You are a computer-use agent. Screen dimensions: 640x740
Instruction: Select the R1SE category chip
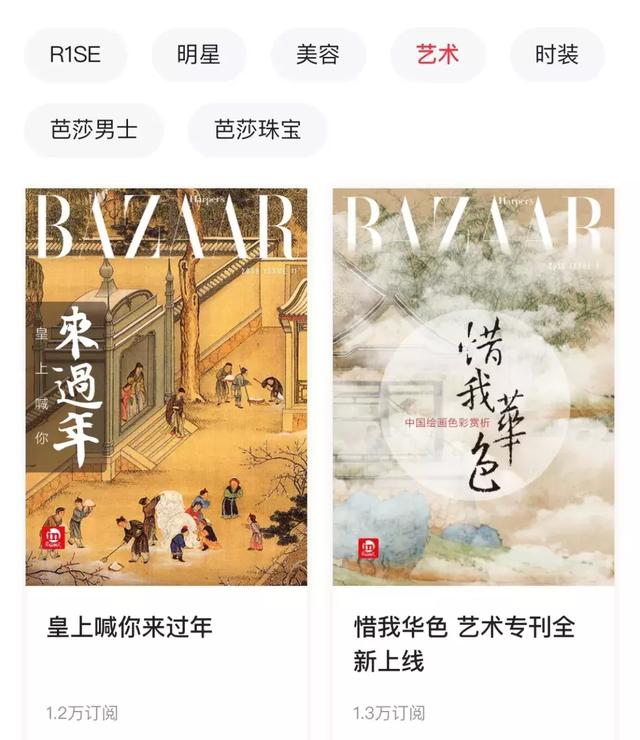[x=76, y=54]
